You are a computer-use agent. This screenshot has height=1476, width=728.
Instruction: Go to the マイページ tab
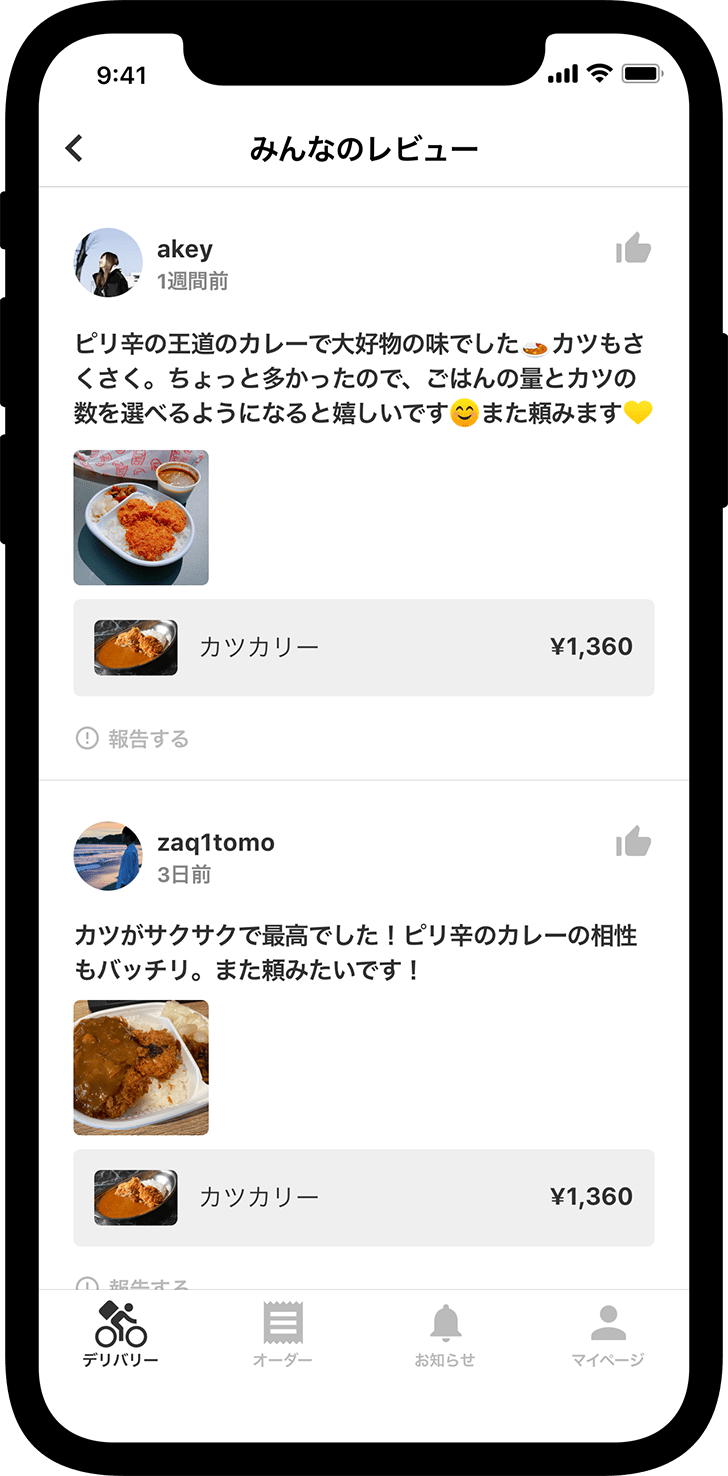coord(607,1334)
